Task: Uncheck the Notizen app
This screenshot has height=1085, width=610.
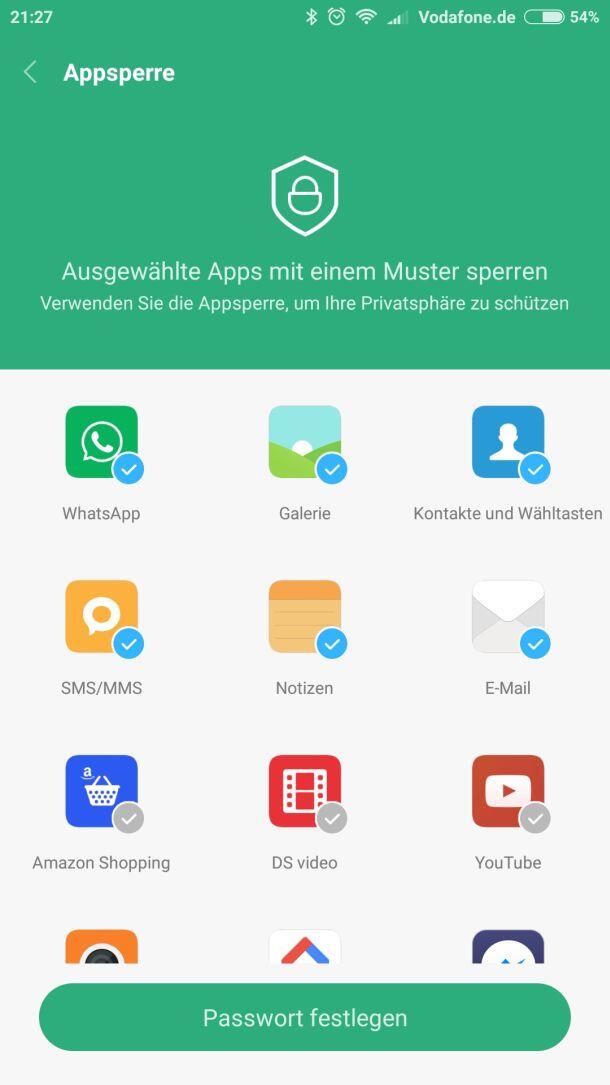Action: pyautogui.click(x=305, y=618)
